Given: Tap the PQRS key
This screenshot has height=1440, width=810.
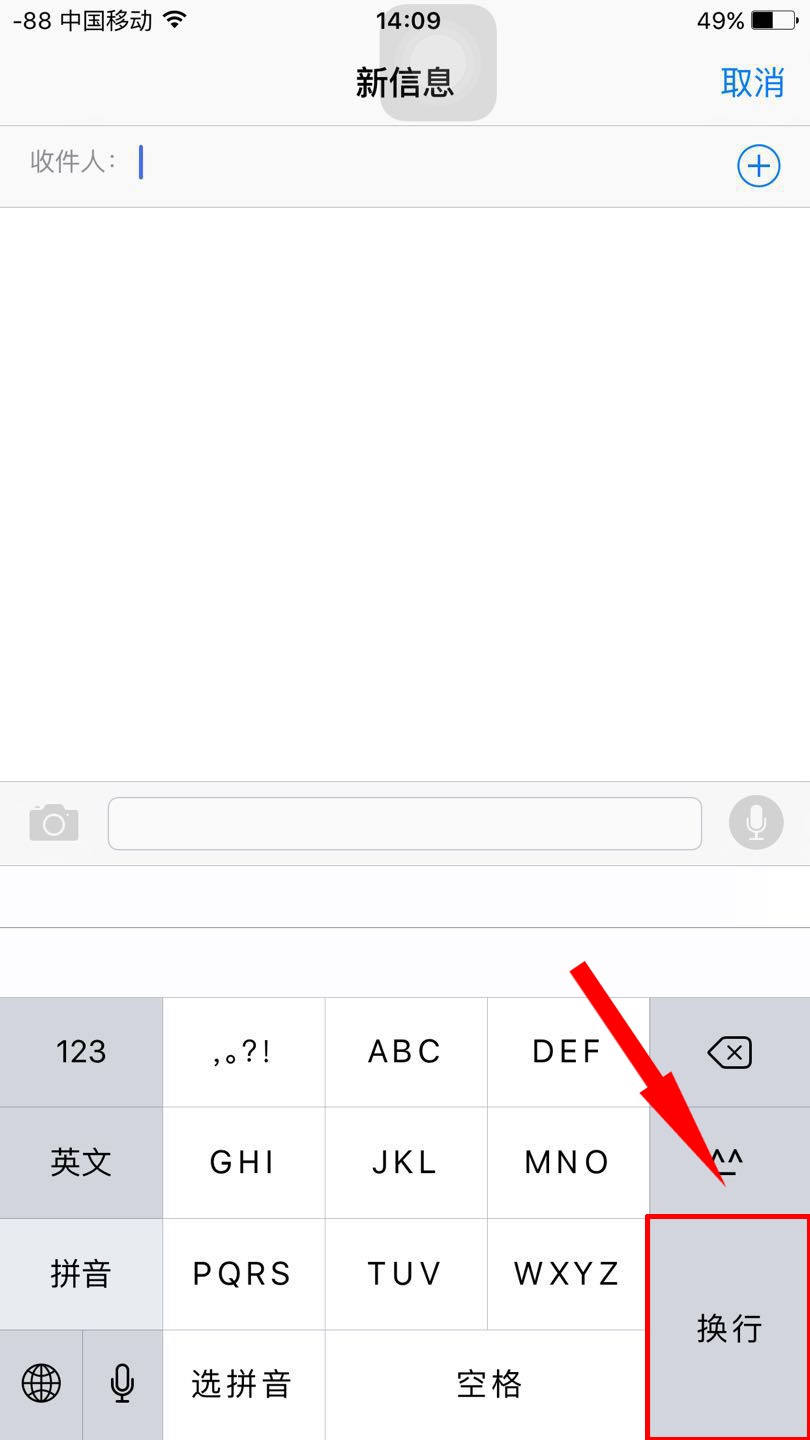Looking at the screenshot, I should (x=243, y=1274).
